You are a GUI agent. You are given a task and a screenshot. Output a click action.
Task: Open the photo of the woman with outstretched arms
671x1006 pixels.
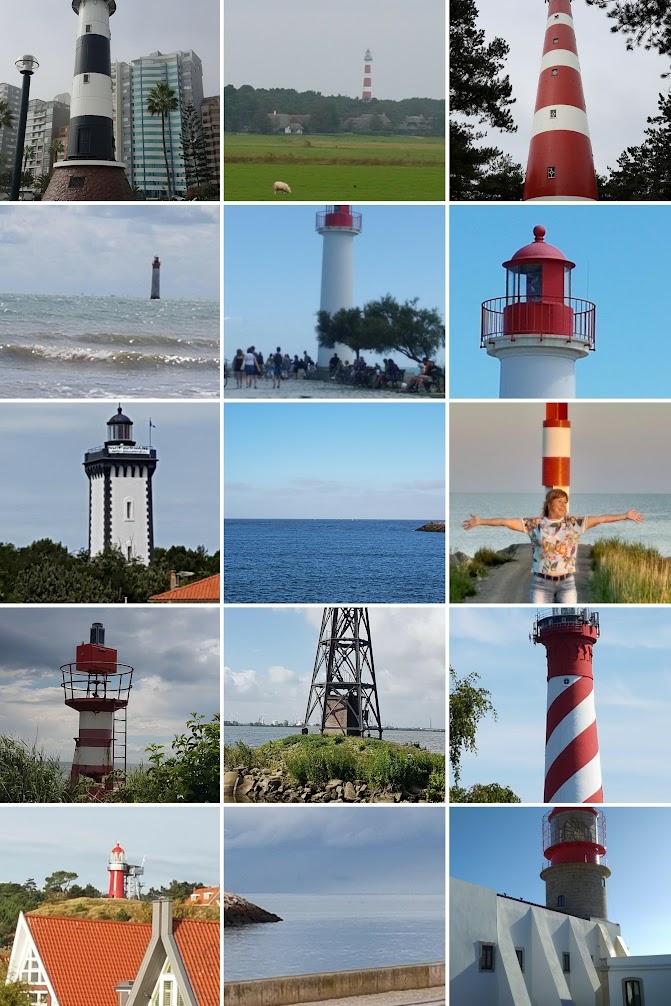pyautogui.click(x=560, y=502)
